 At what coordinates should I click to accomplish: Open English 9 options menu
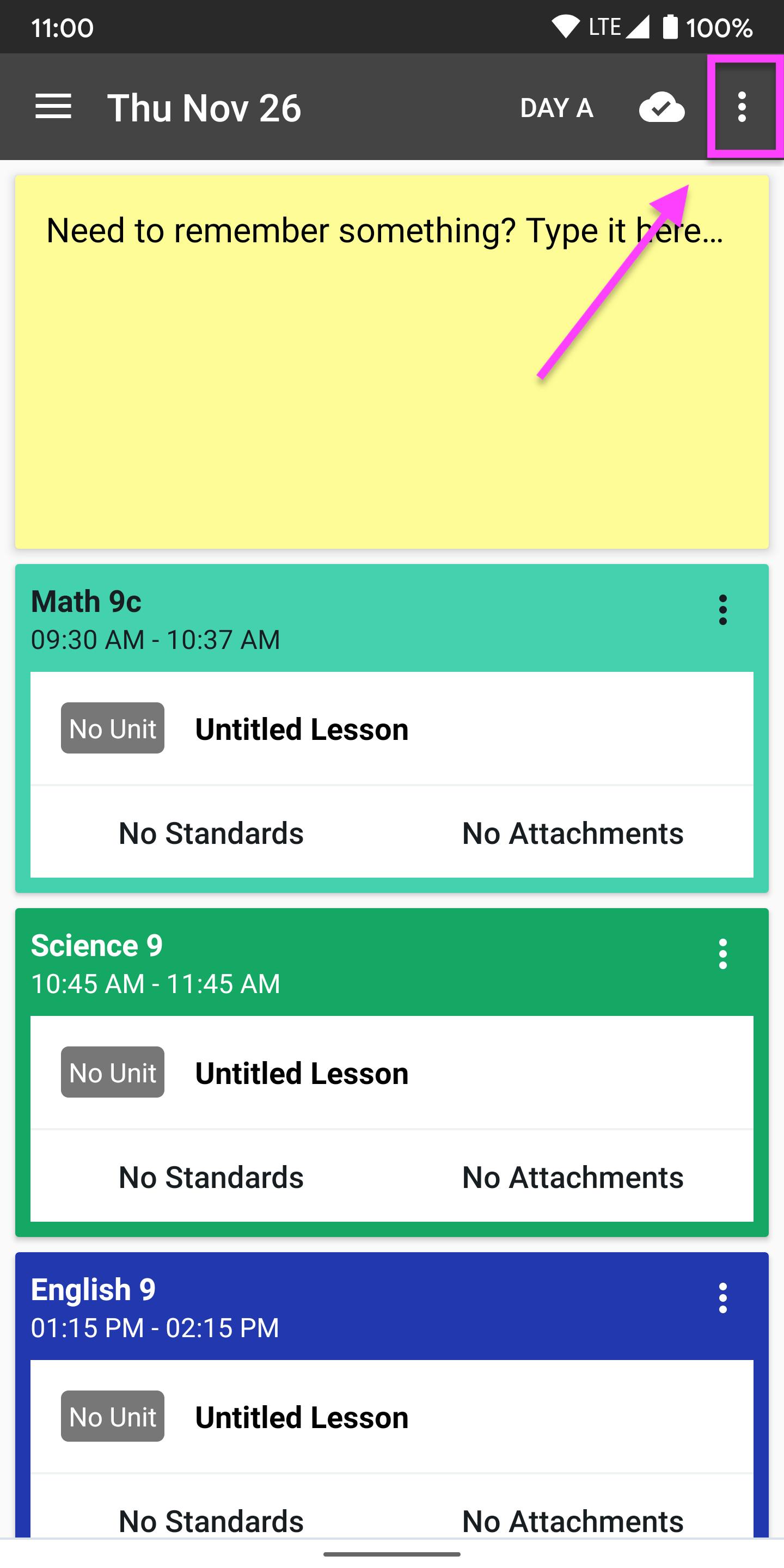click(x=722, y=1297)
